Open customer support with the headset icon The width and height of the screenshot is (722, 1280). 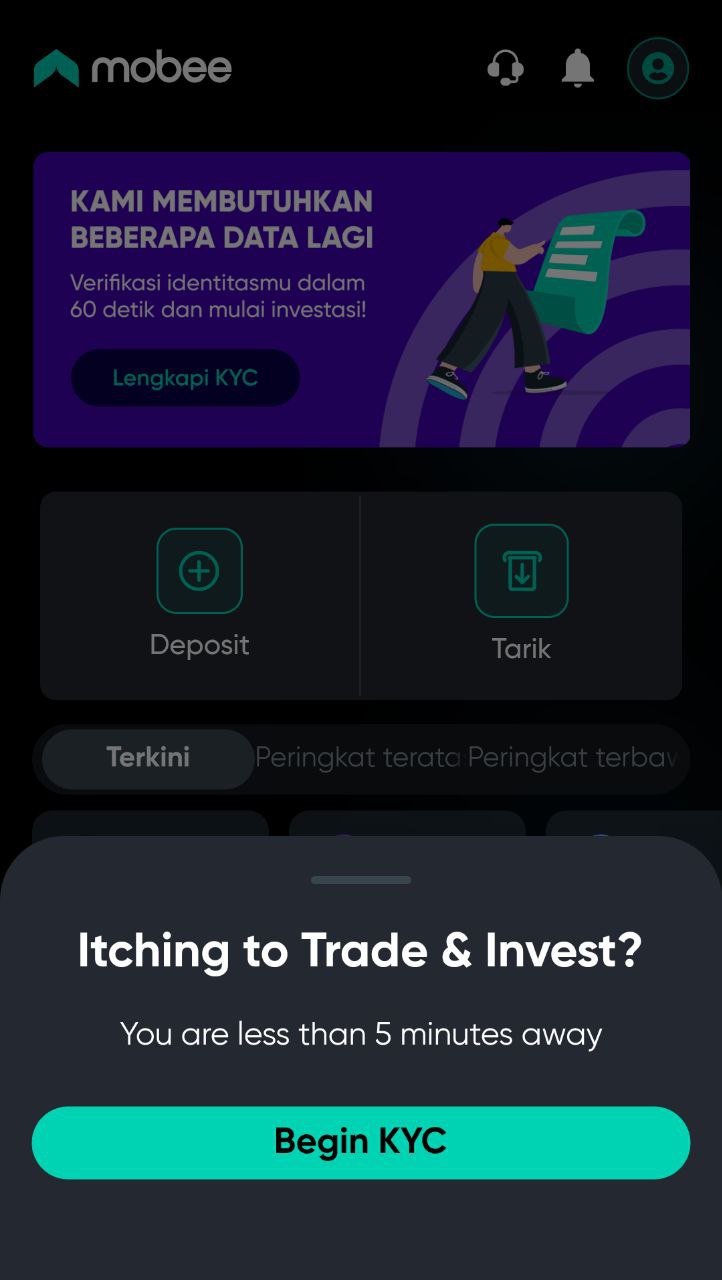pyautogui.click(x=504, y=68)
